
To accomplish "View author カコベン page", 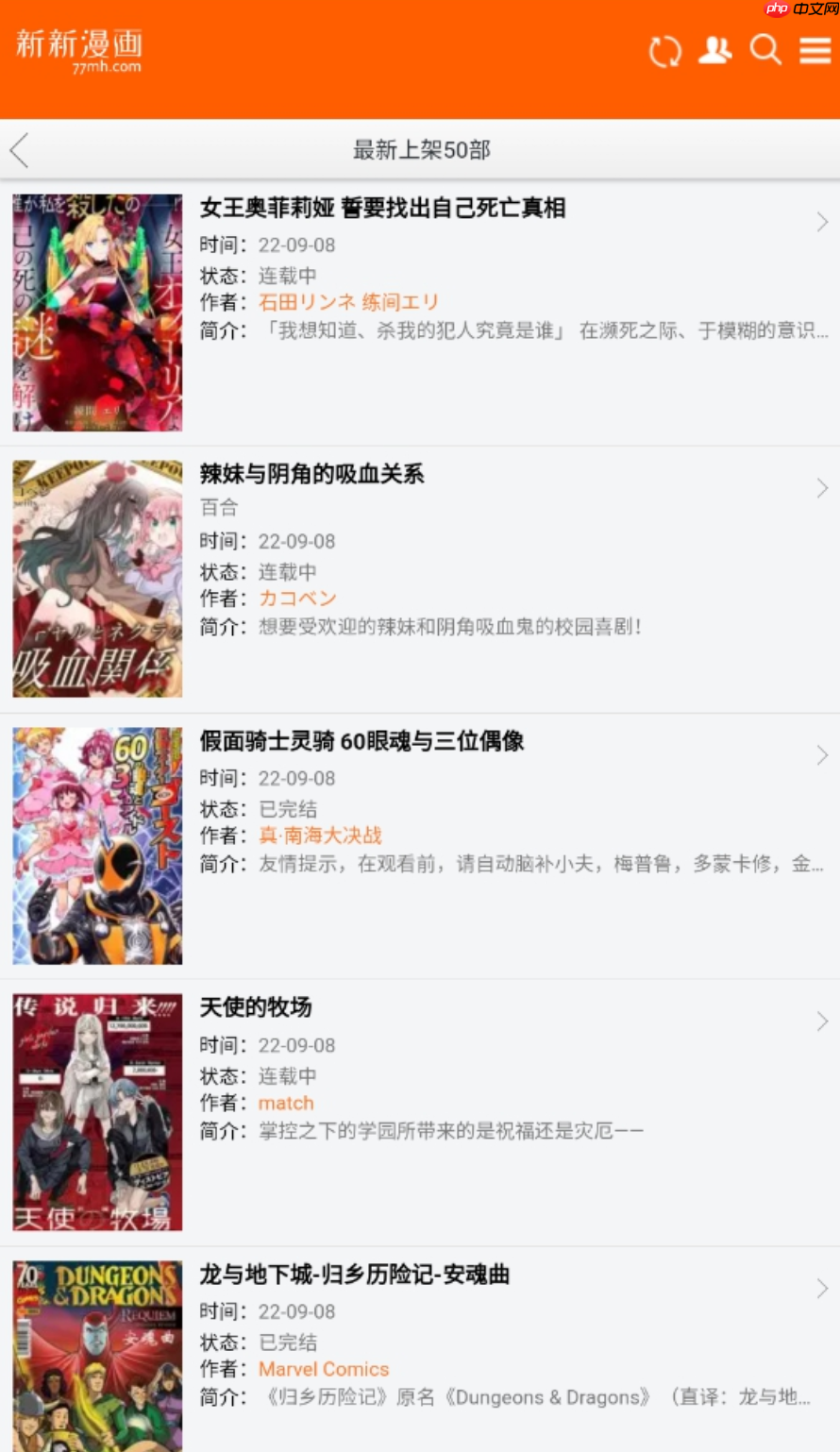I will (x=297, y=599).
